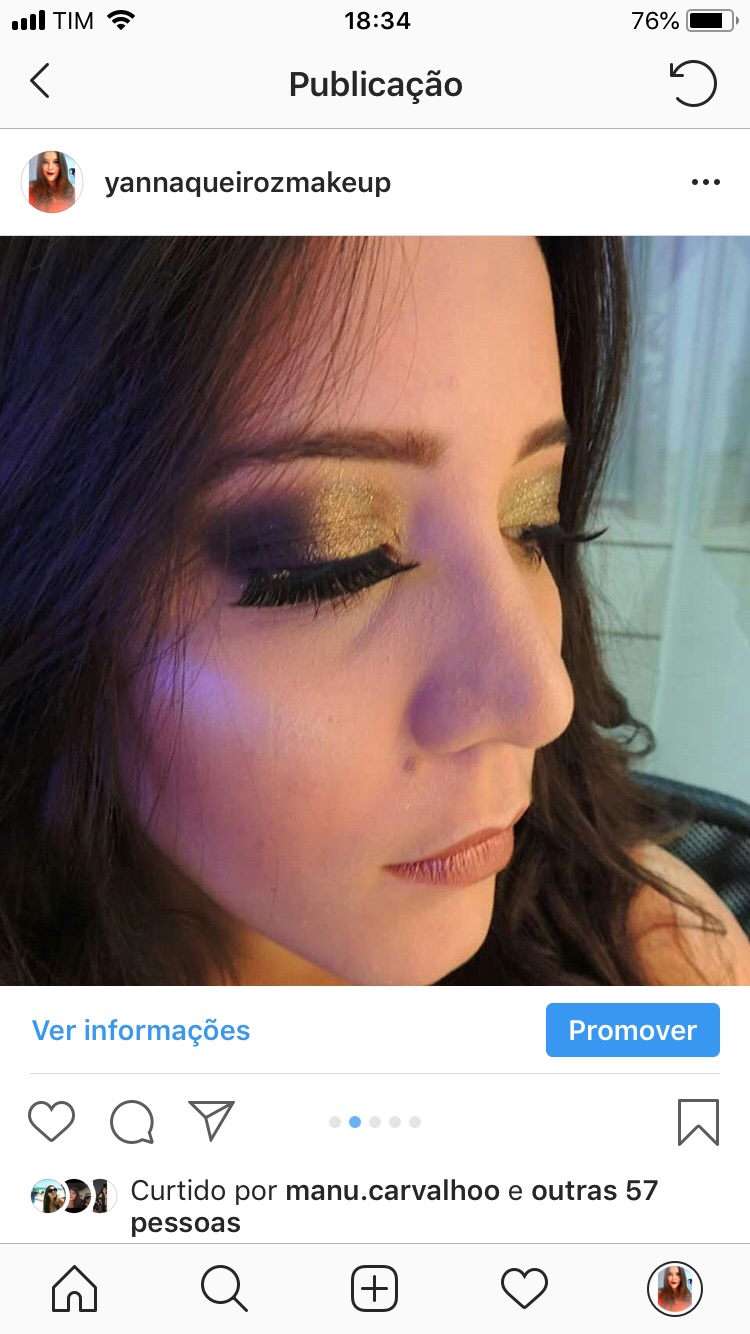Like this post with the heart
The width and height of the screenshot is (750, 1334).
pos(51,1121)
